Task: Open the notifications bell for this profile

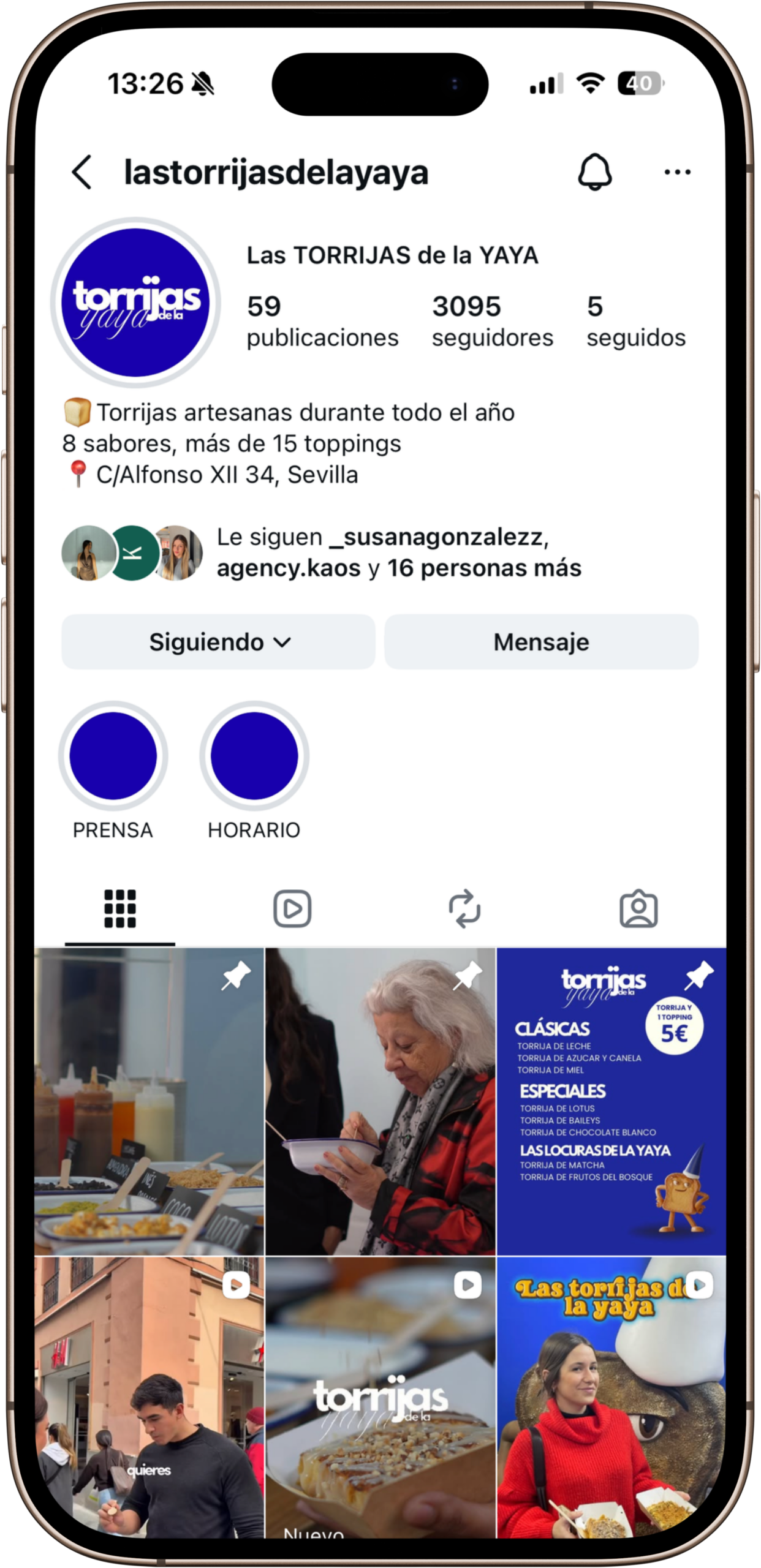Action: (594, 172)
